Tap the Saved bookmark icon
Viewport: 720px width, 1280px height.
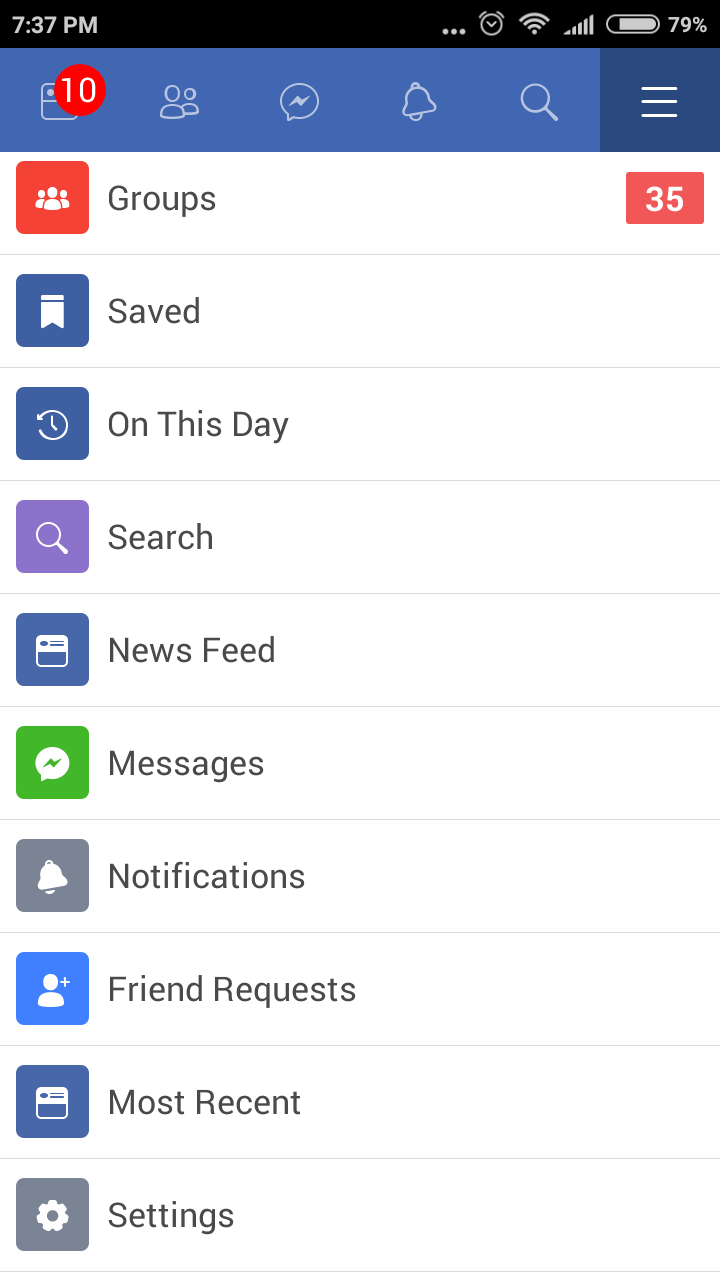point(52,310)
